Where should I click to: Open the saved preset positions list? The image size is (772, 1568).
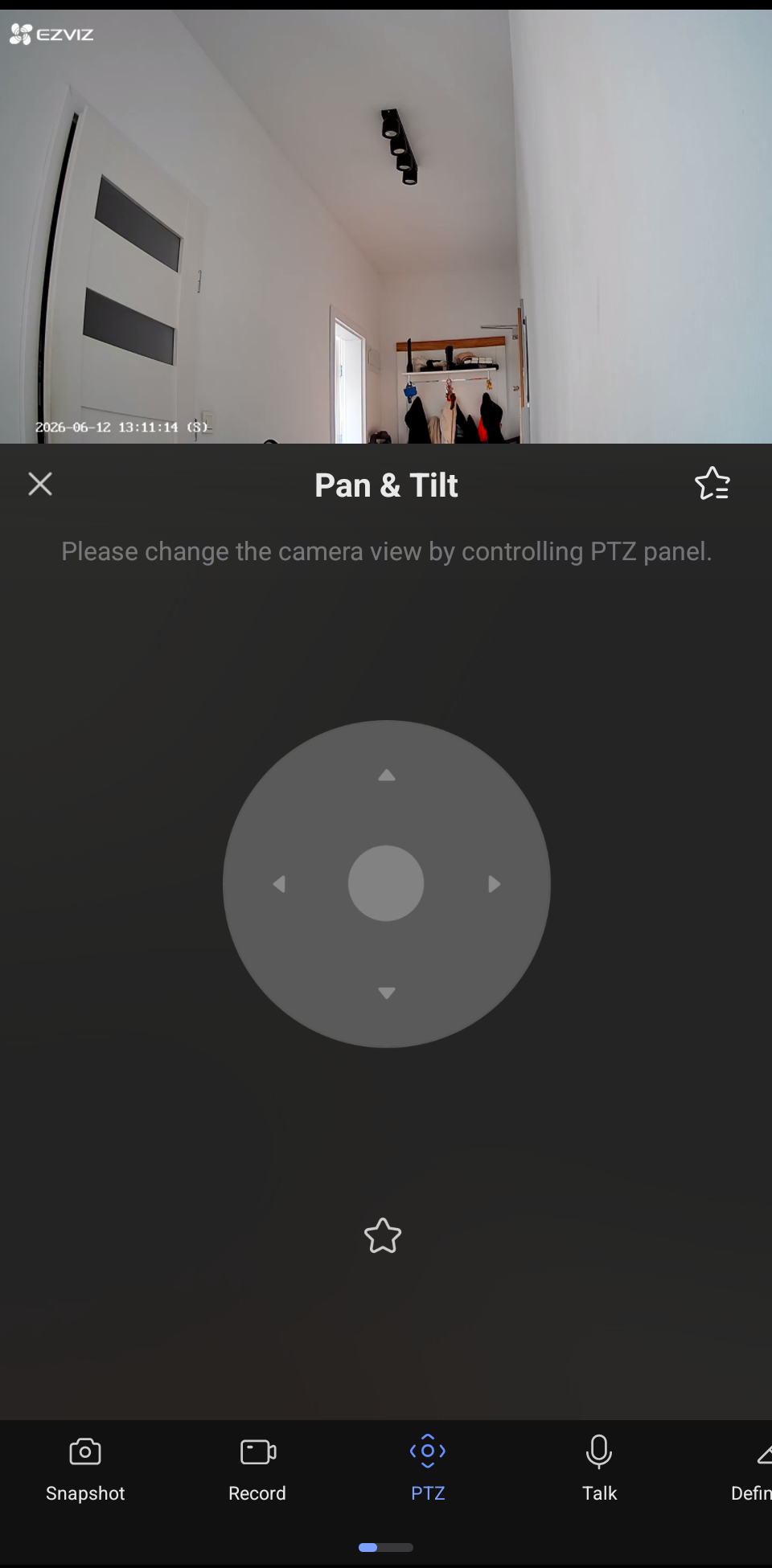click(x=712, y=484)
